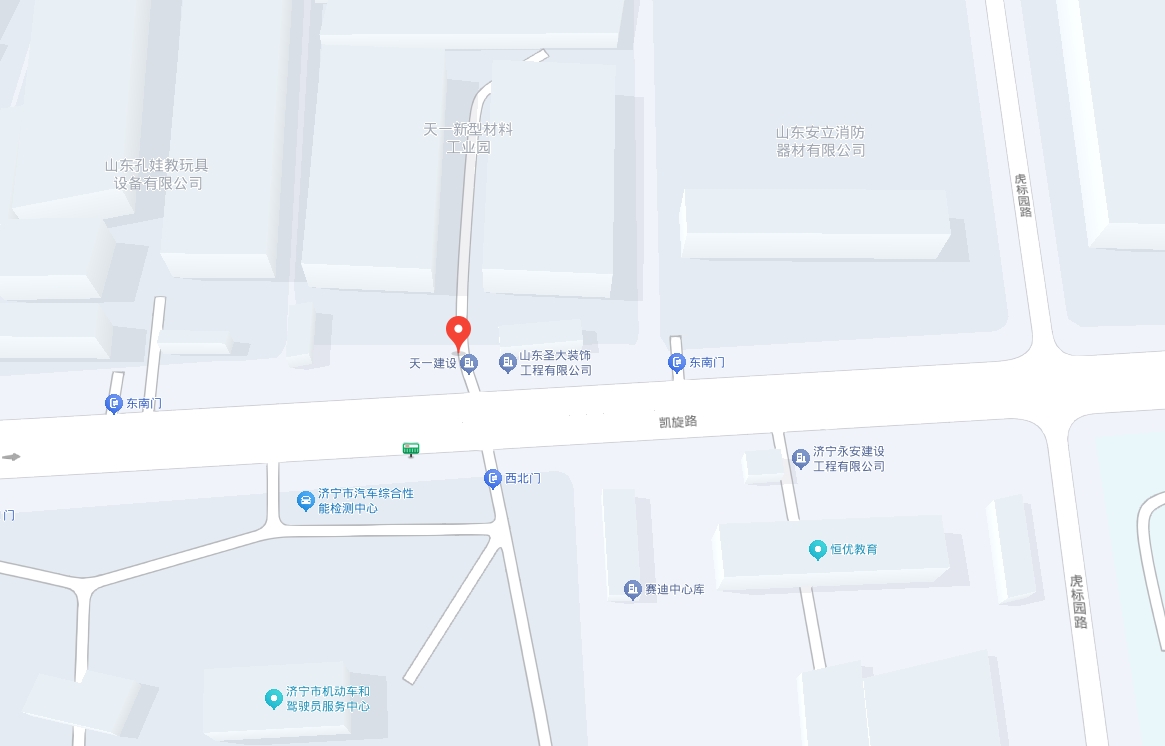This screenshot has height=746, width=1165.
Task: Open the 赛迪中心库 marker
Action: pyautogui.click(x=633, y=589)
